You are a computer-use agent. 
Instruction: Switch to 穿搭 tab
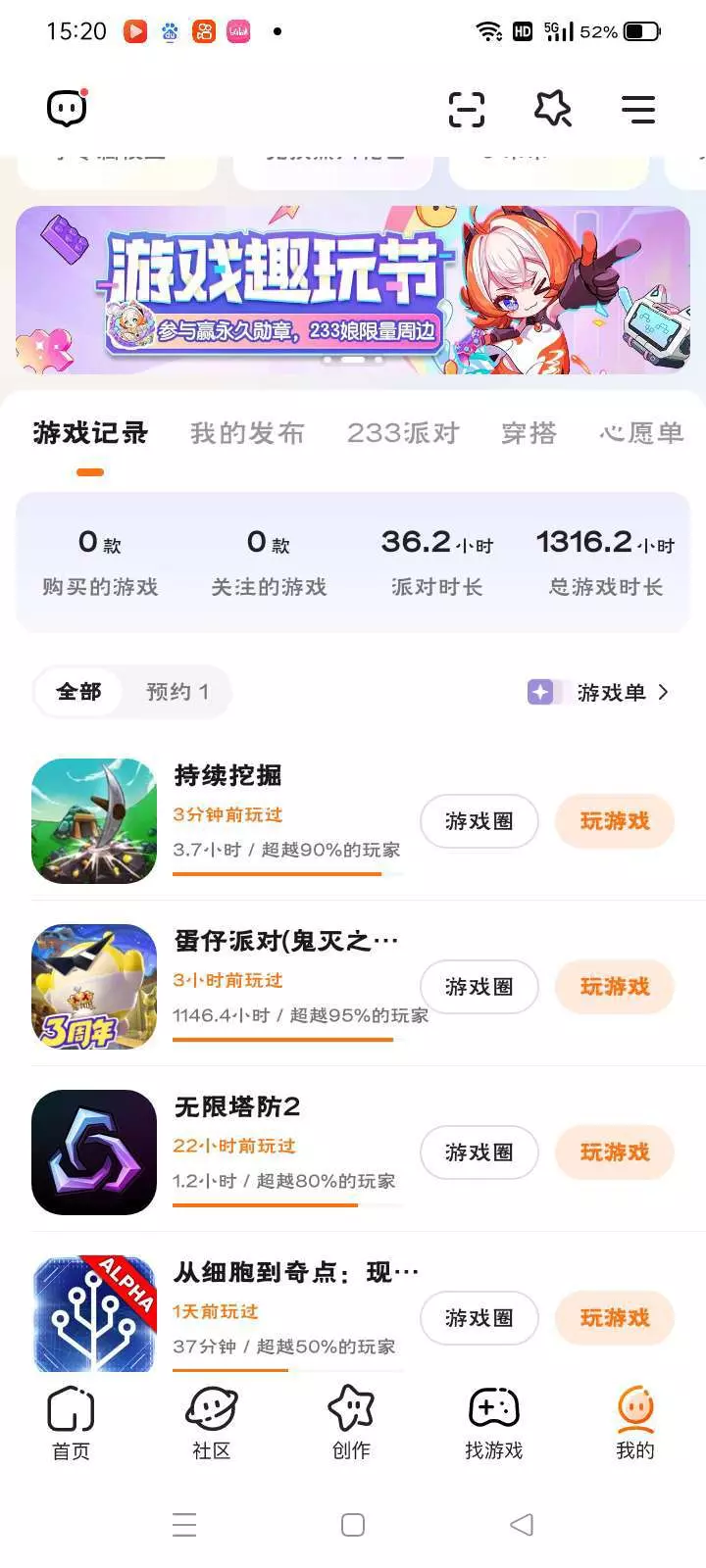click(529, 433)
